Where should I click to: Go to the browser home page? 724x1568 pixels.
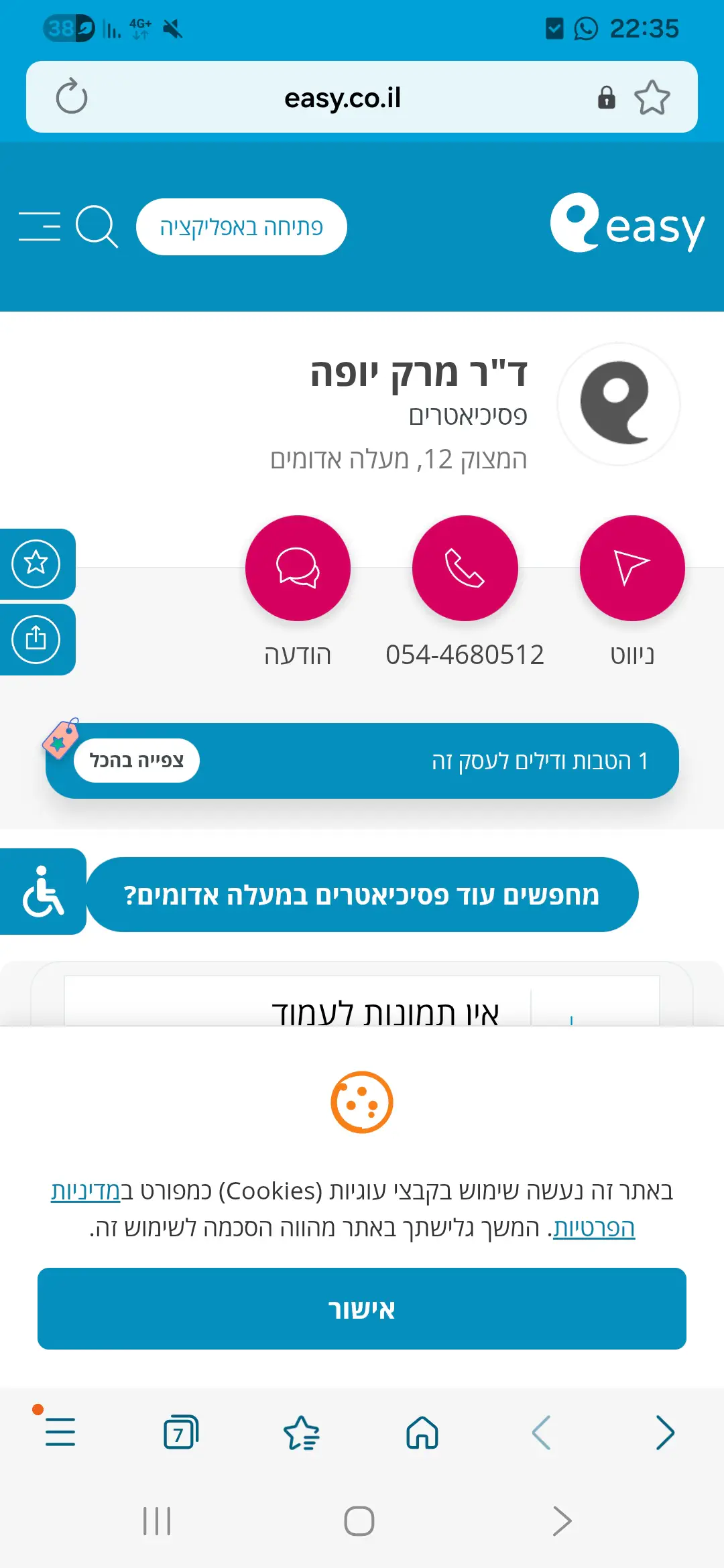422,1433
